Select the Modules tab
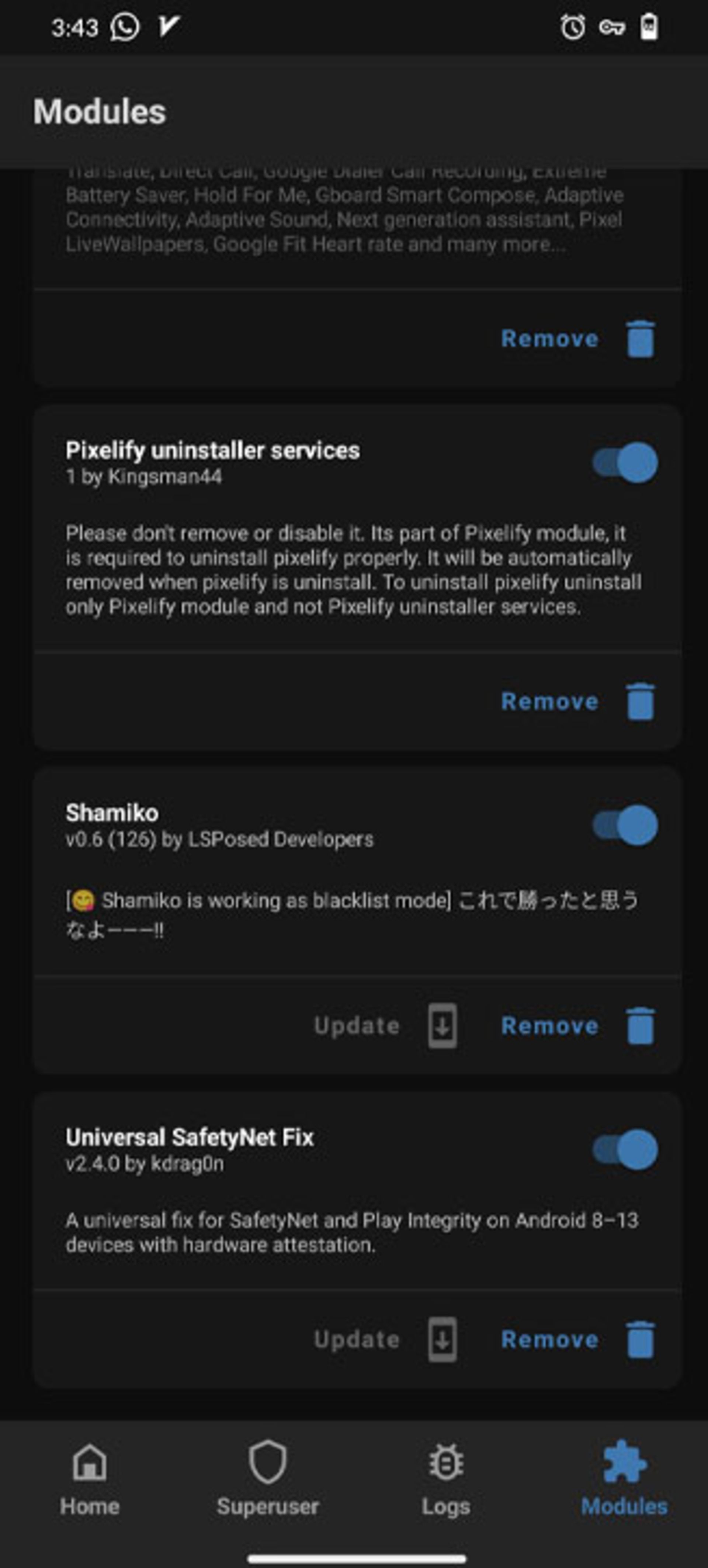Viewport: 708px width, 1568px height. point(624,1479)
